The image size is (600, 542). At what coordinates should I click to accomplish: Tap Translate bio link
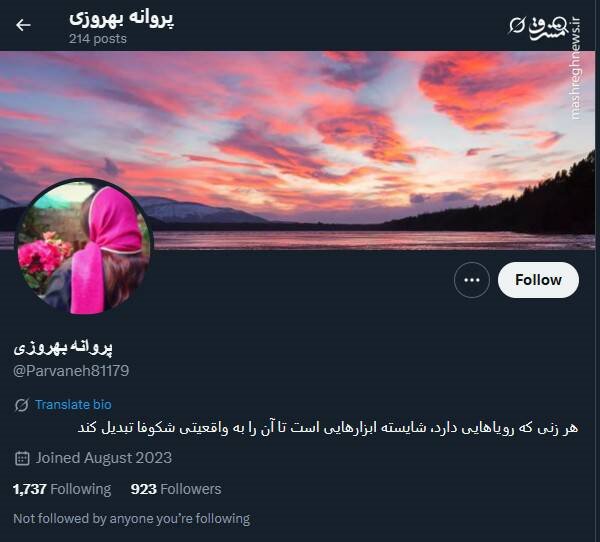coord(73,405)
